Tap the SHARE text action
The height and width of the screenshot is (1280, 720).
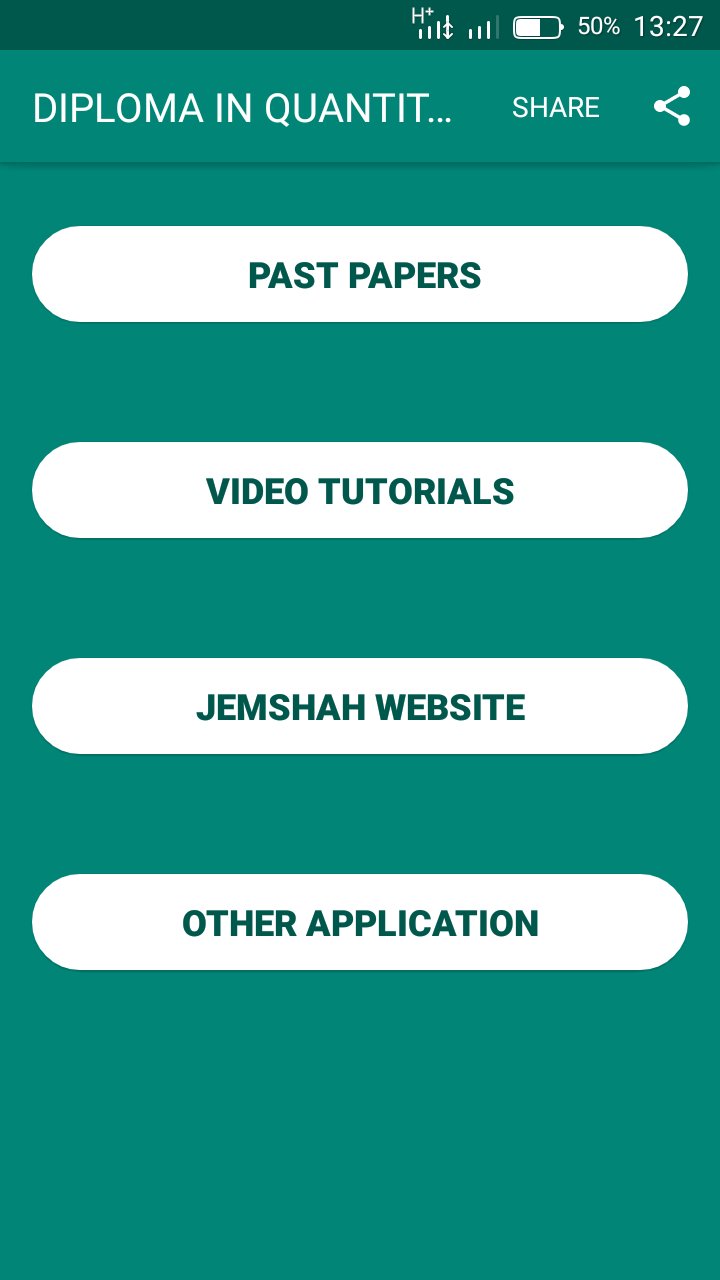coord(555,107)
